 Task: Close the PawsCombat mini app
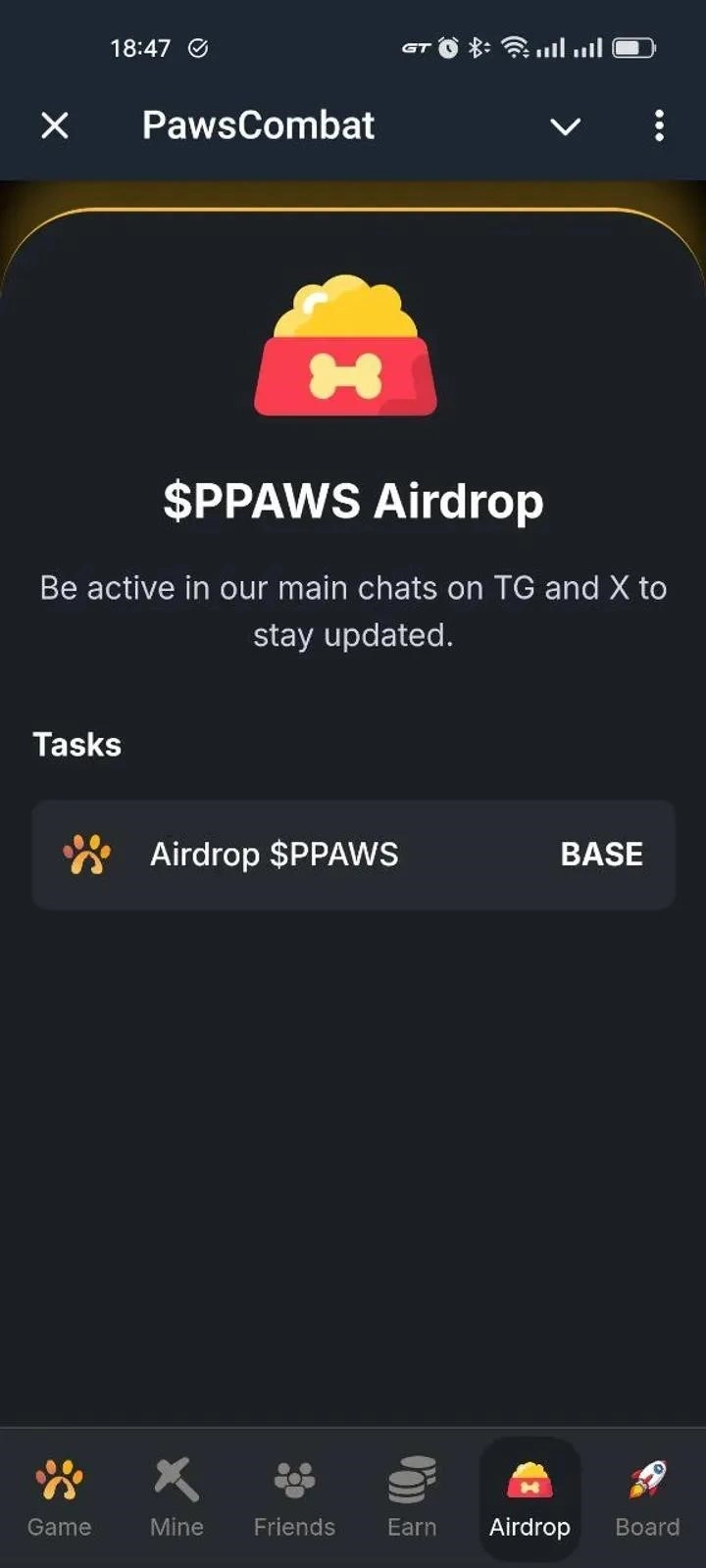[x=55, y=125]
